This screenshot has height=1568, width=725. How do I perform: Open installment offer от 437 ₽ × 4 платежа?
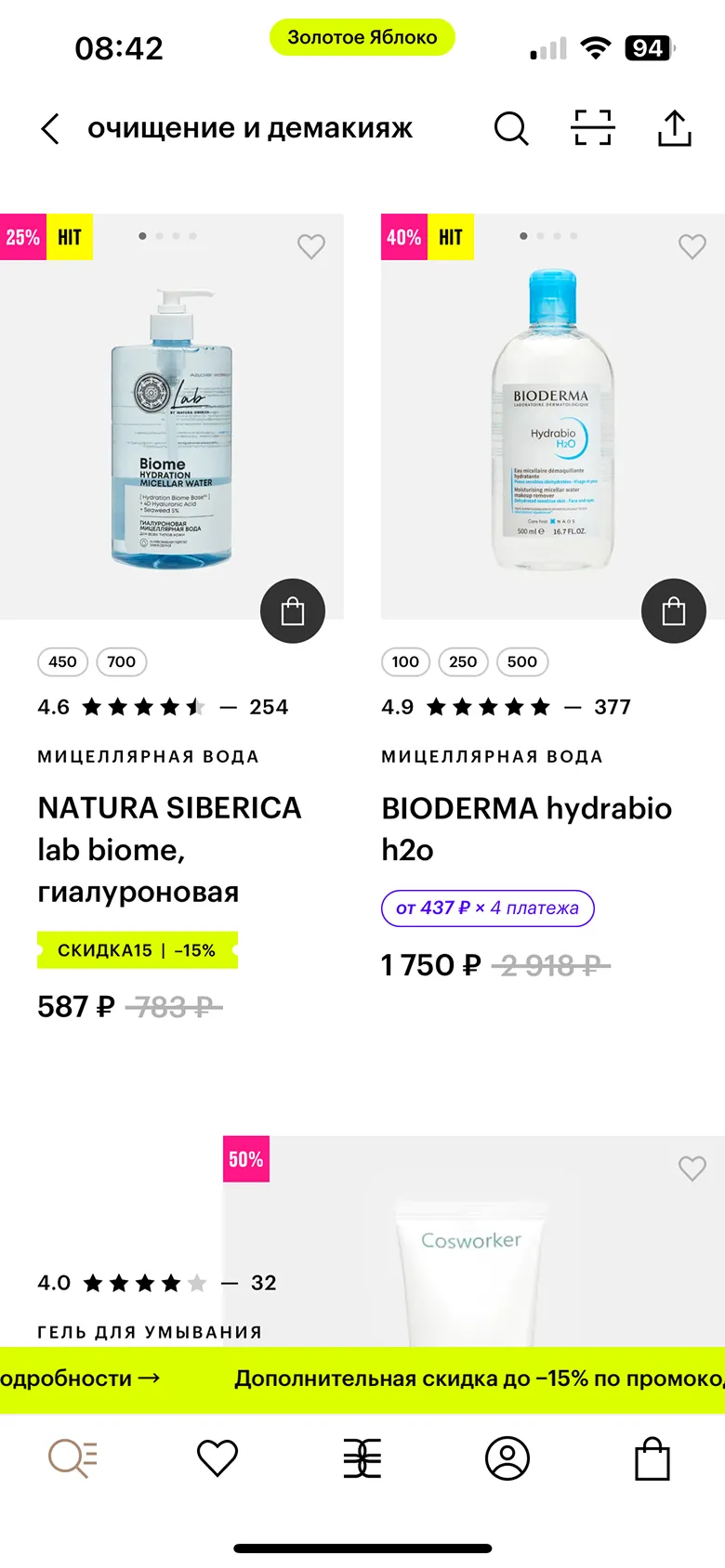pyautogui.click(x=488, y=908)
